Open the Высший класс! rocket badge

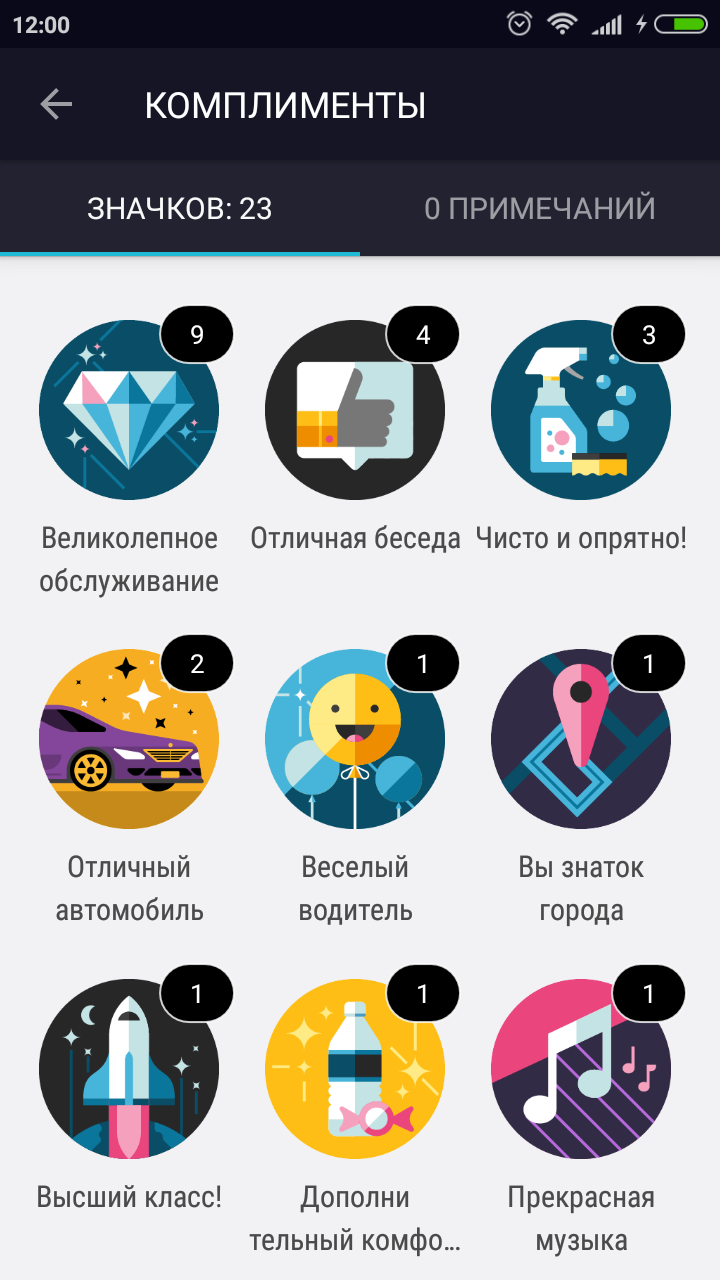click(x=129, y=1068)
